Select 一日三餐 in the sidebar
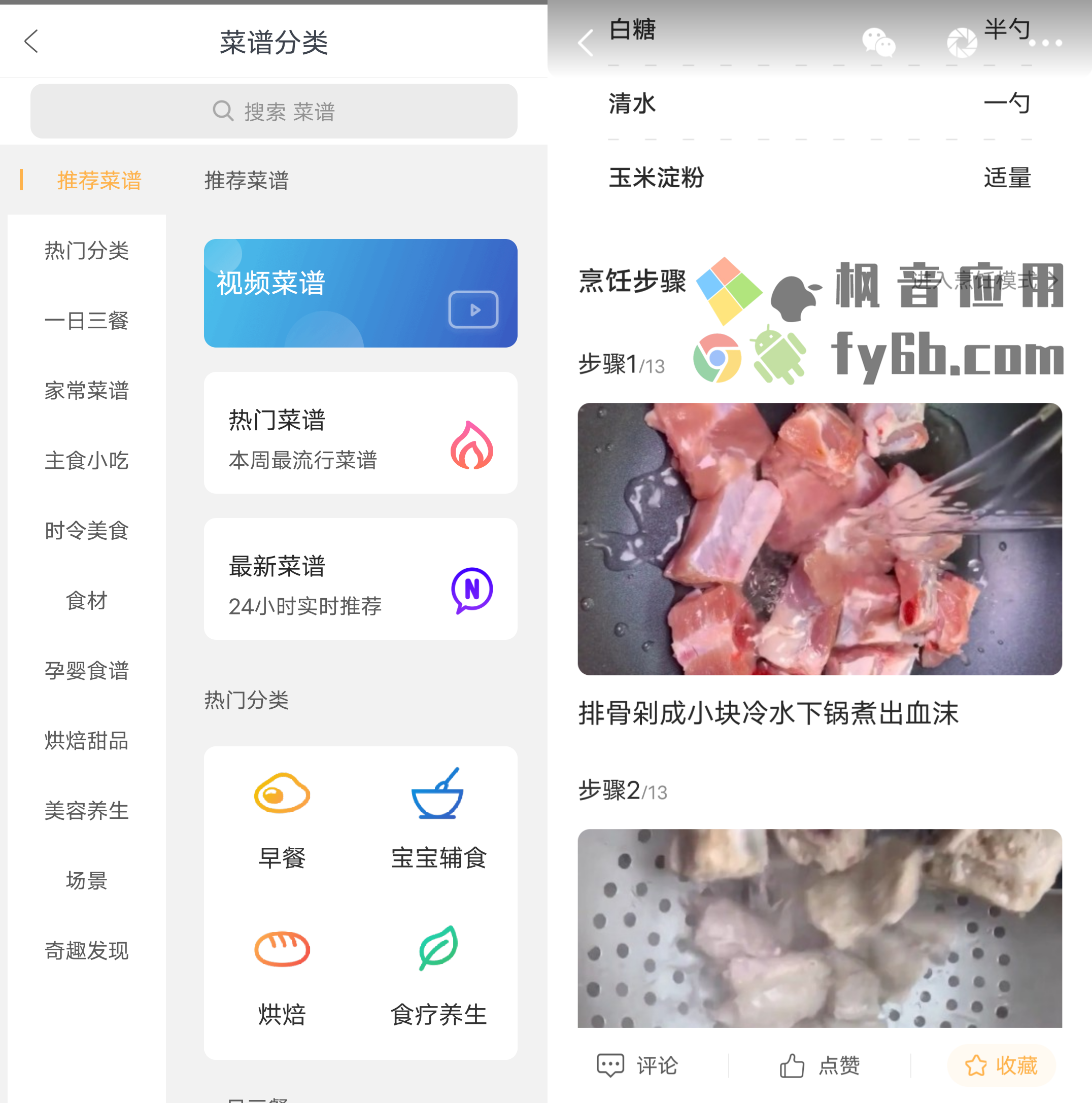This screenshot has width=1092, height=1103. (87, 321)
